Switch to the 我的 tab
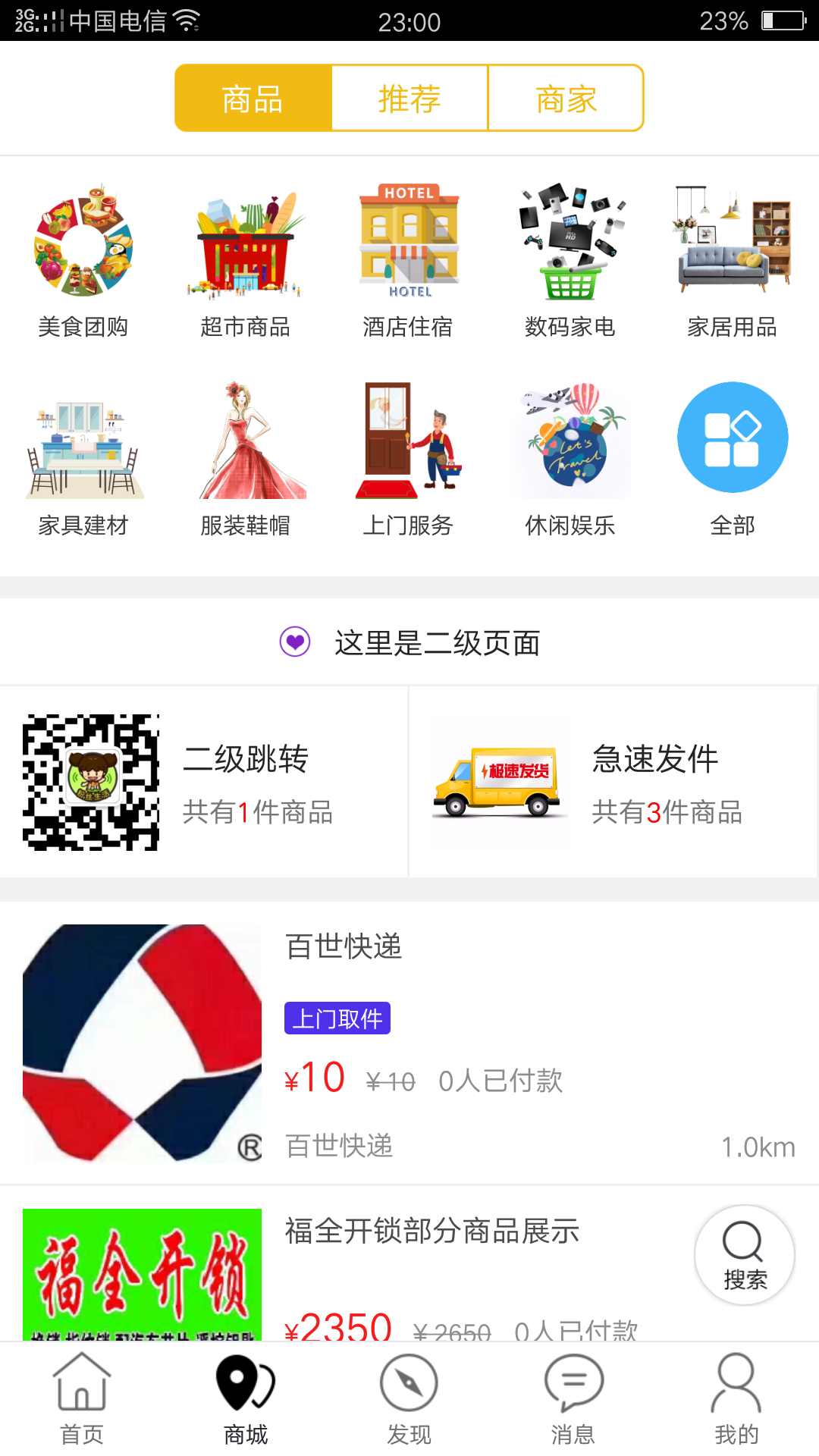The image size is (819, 1456). point(736,1399)
